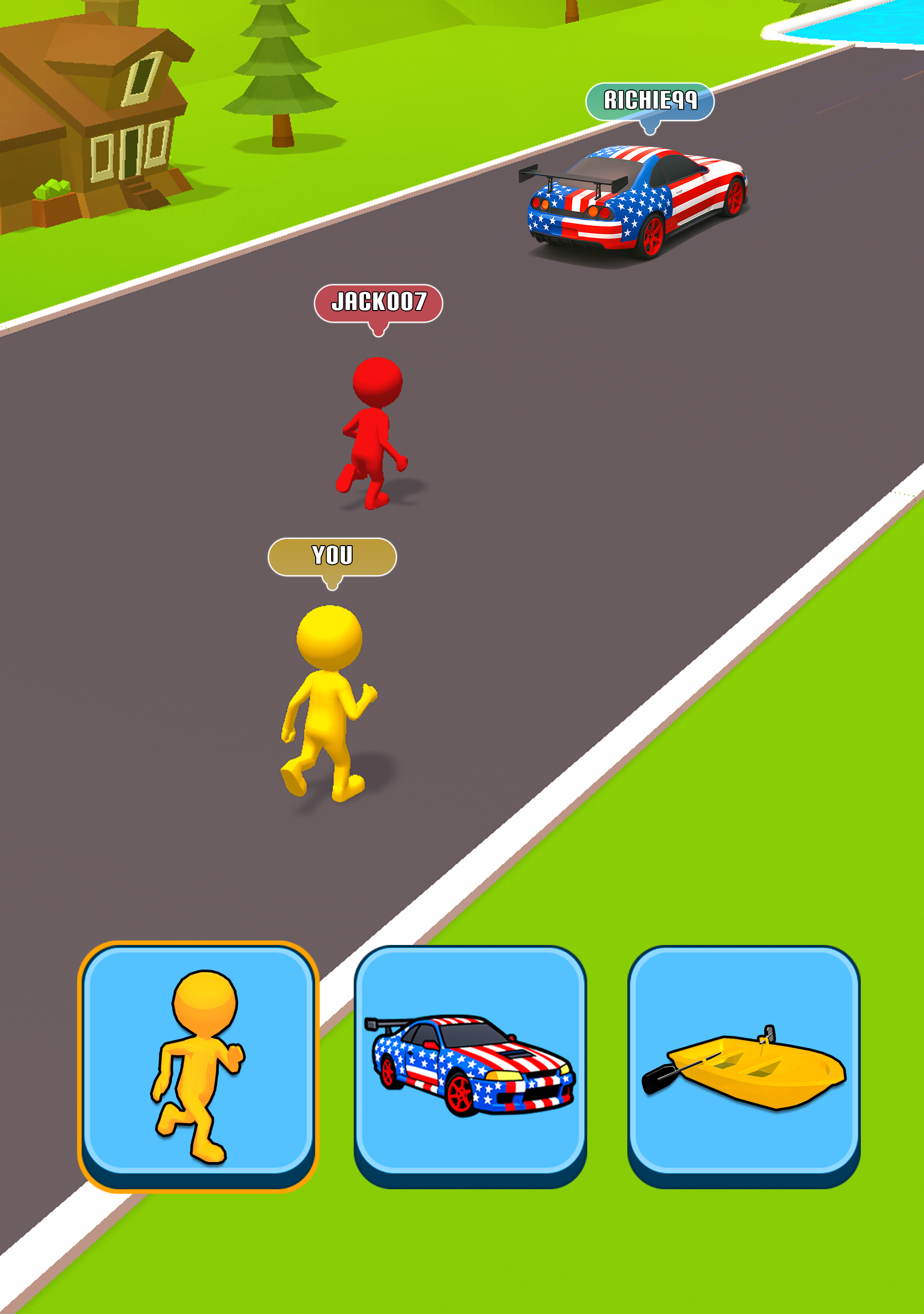The width and height of the screenshot is (924, 1314).
Task: Transform into the flag-painted car
Action: click(x=470, y=1066)
